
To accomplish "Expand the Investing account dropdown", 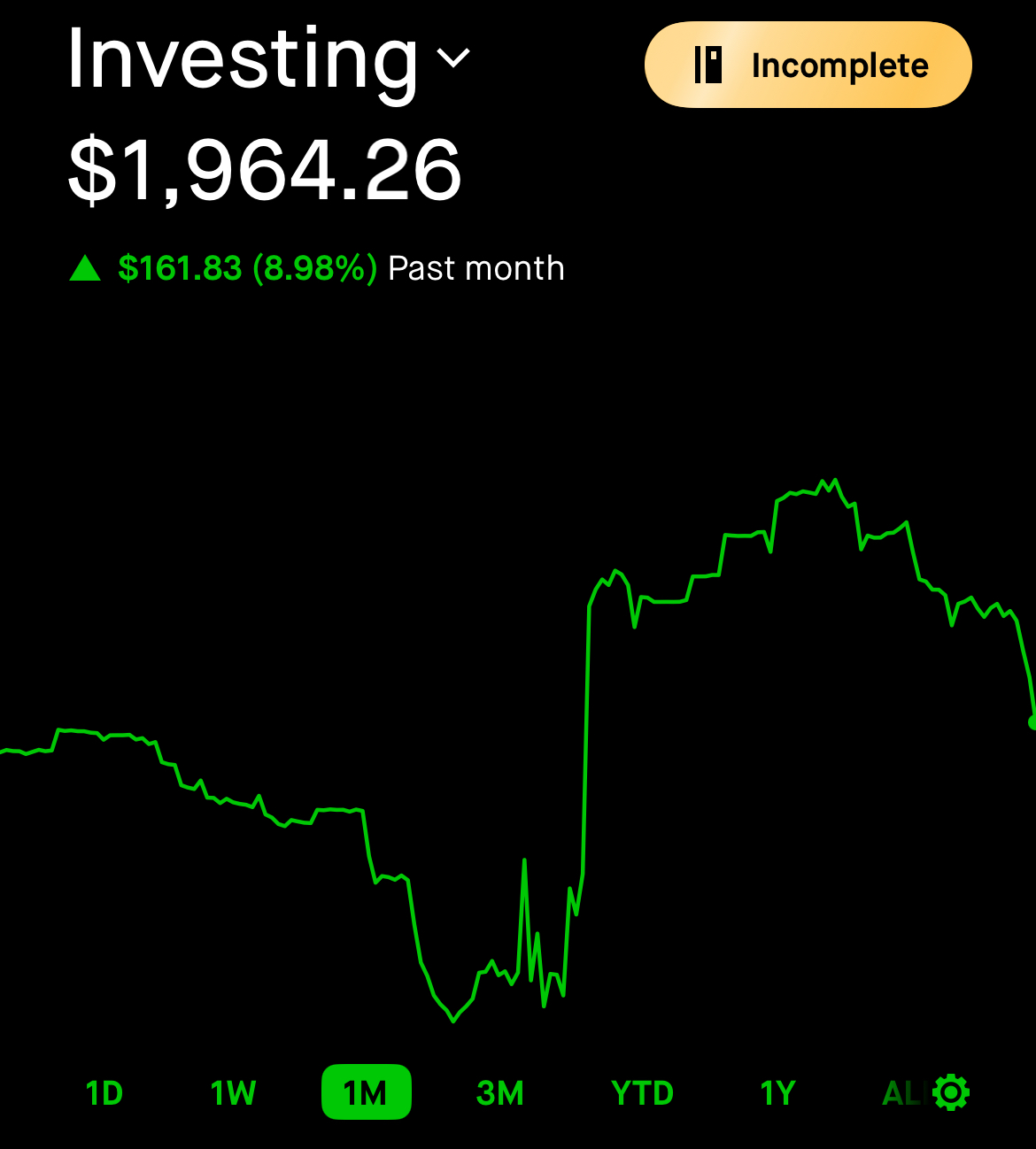I will pos(453,59).
